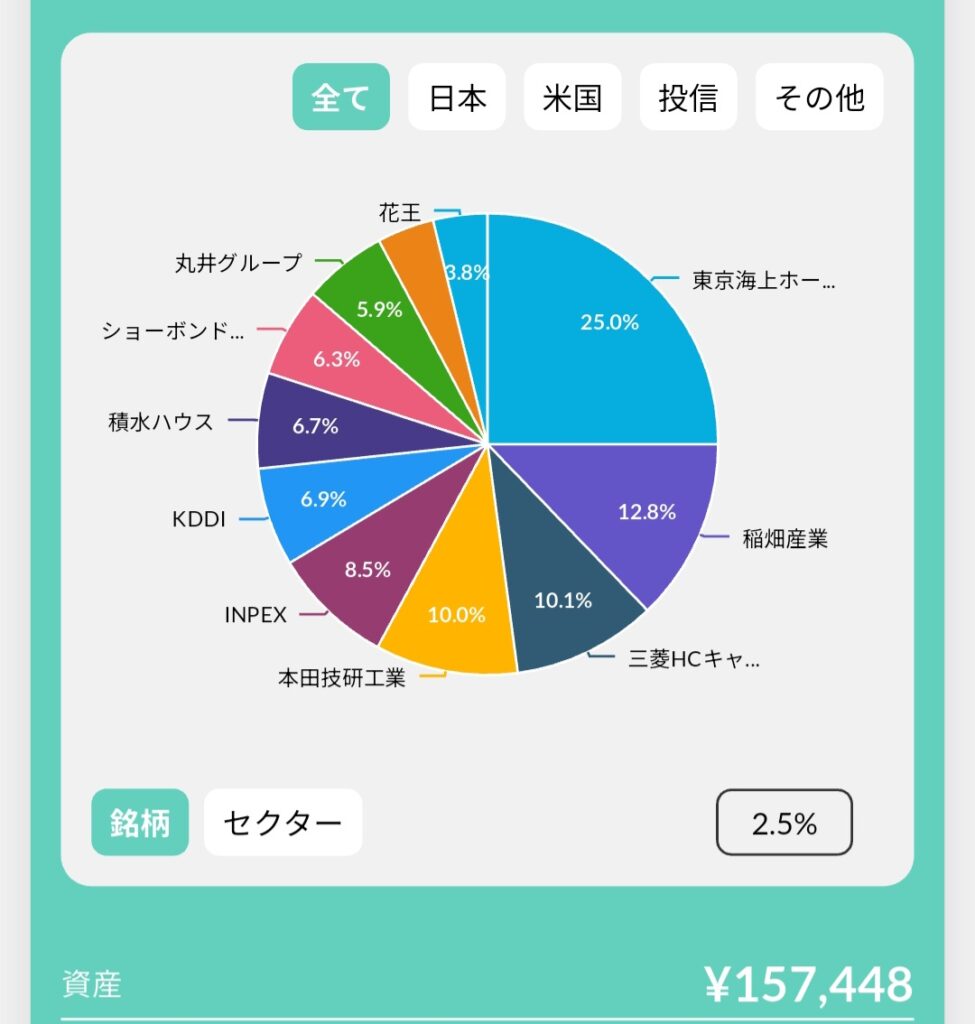Screen dimensions: 975x1024
Task: Select the 全て filter tab
Action: (x=340, y=97)
